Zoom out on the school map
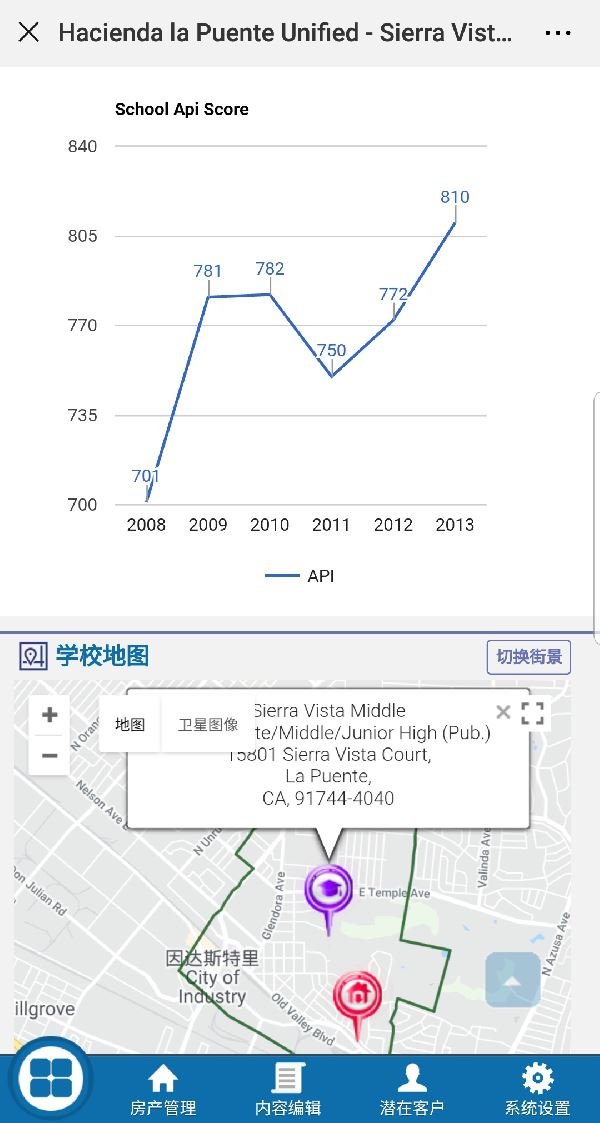Image resolution: width=600 pixels, height=1123 pixels. click(49, 756)
